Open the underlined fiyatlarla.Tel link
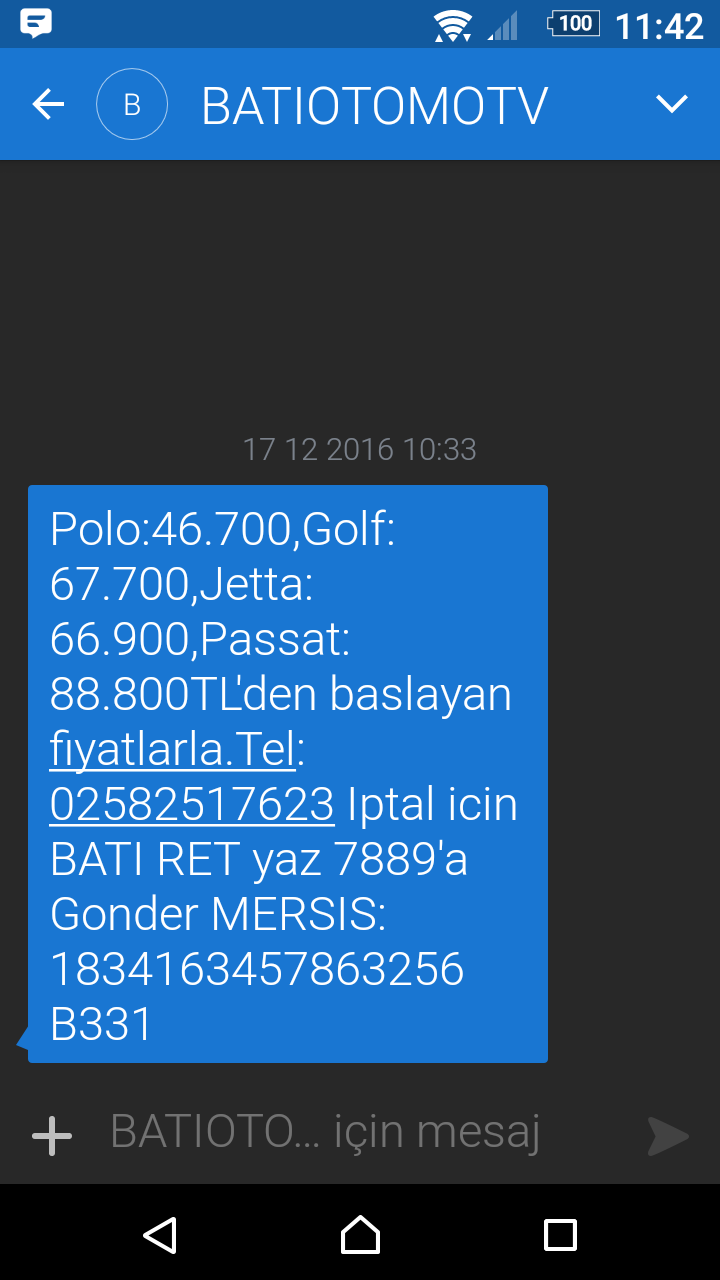Image resolution: width=720 pixels, height=1280 pixels. coord(173,750)
